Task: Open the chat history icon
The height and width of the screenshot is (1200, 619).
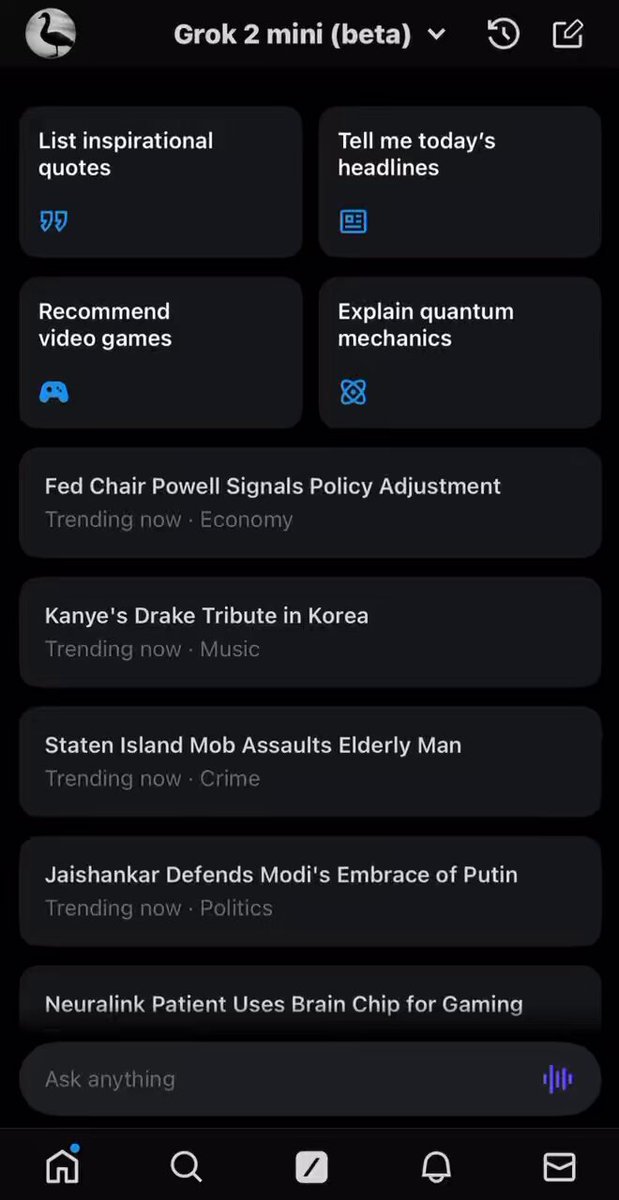Action: [x=503, y=35]
